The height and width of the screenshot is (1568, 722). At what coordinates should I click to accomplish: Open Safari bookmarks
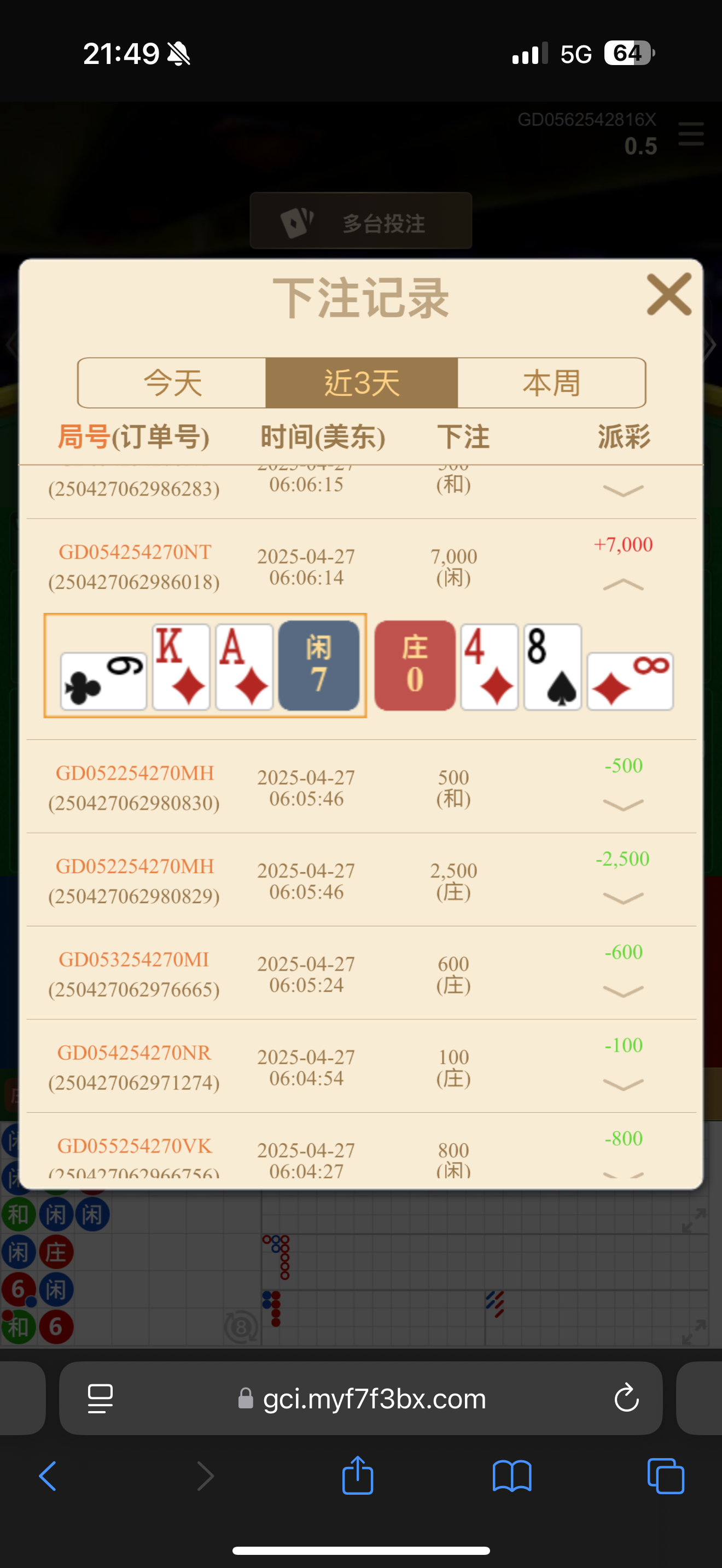pyautogui.click(x=511, y=1476)
